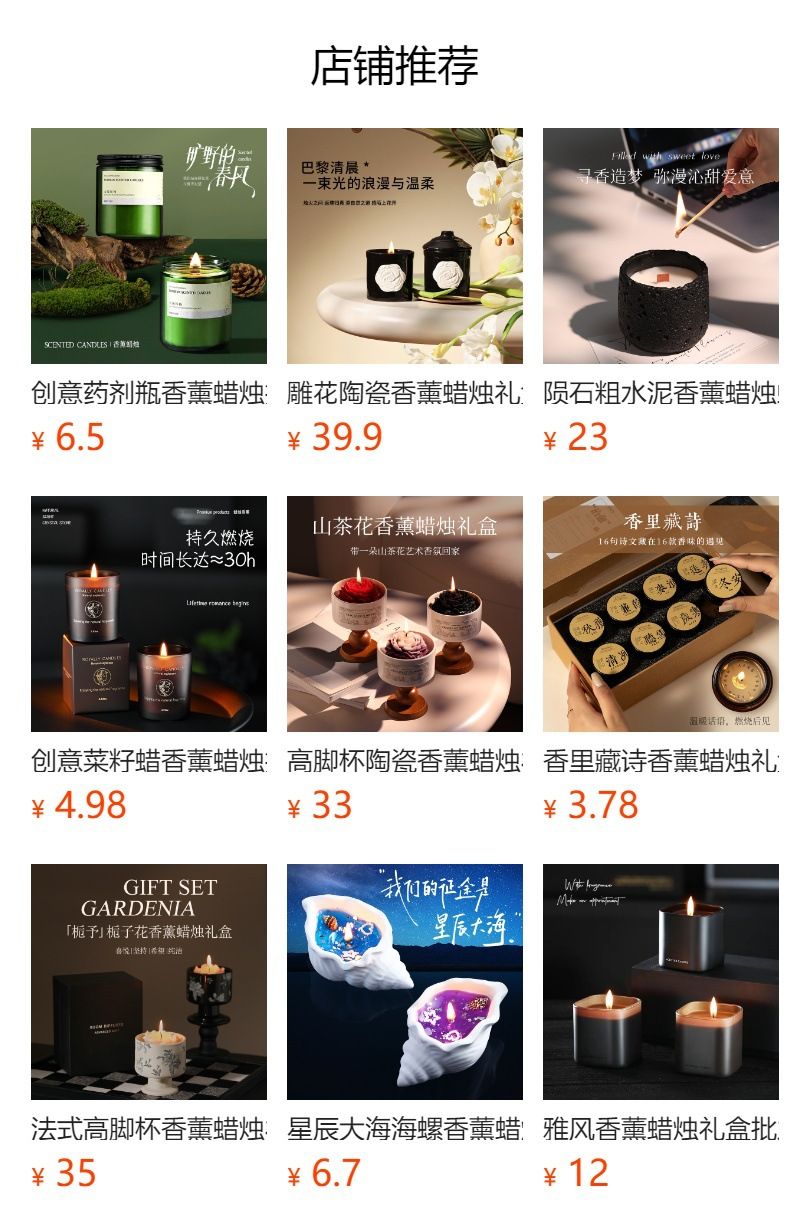Image resolution: width=790 pixels, height=1232 pixels.
Task: View the 雕花陶瓷香薰蜡烛 gift set
Action: click(405, 246)
